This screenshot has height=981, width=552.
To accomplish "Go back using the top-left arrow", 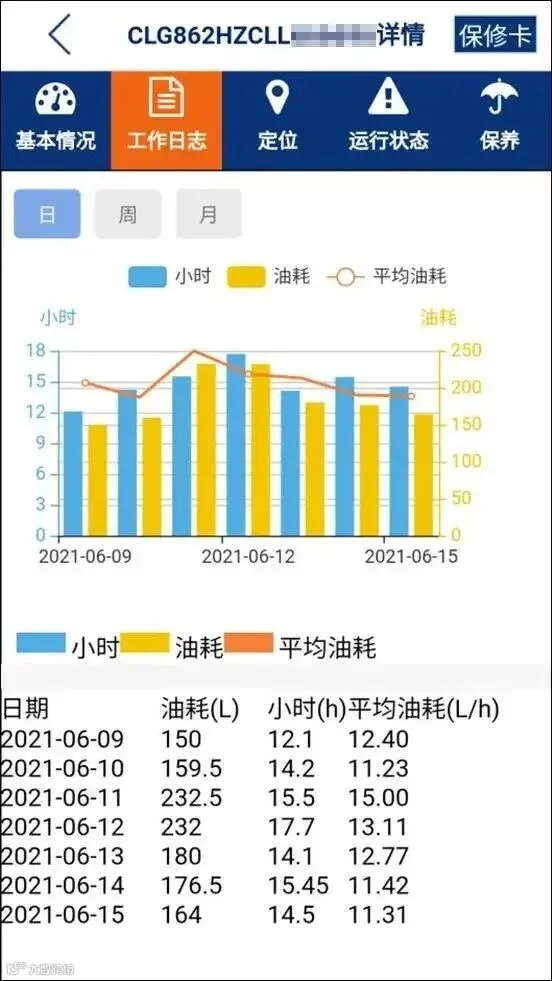I will click(59, 35).
